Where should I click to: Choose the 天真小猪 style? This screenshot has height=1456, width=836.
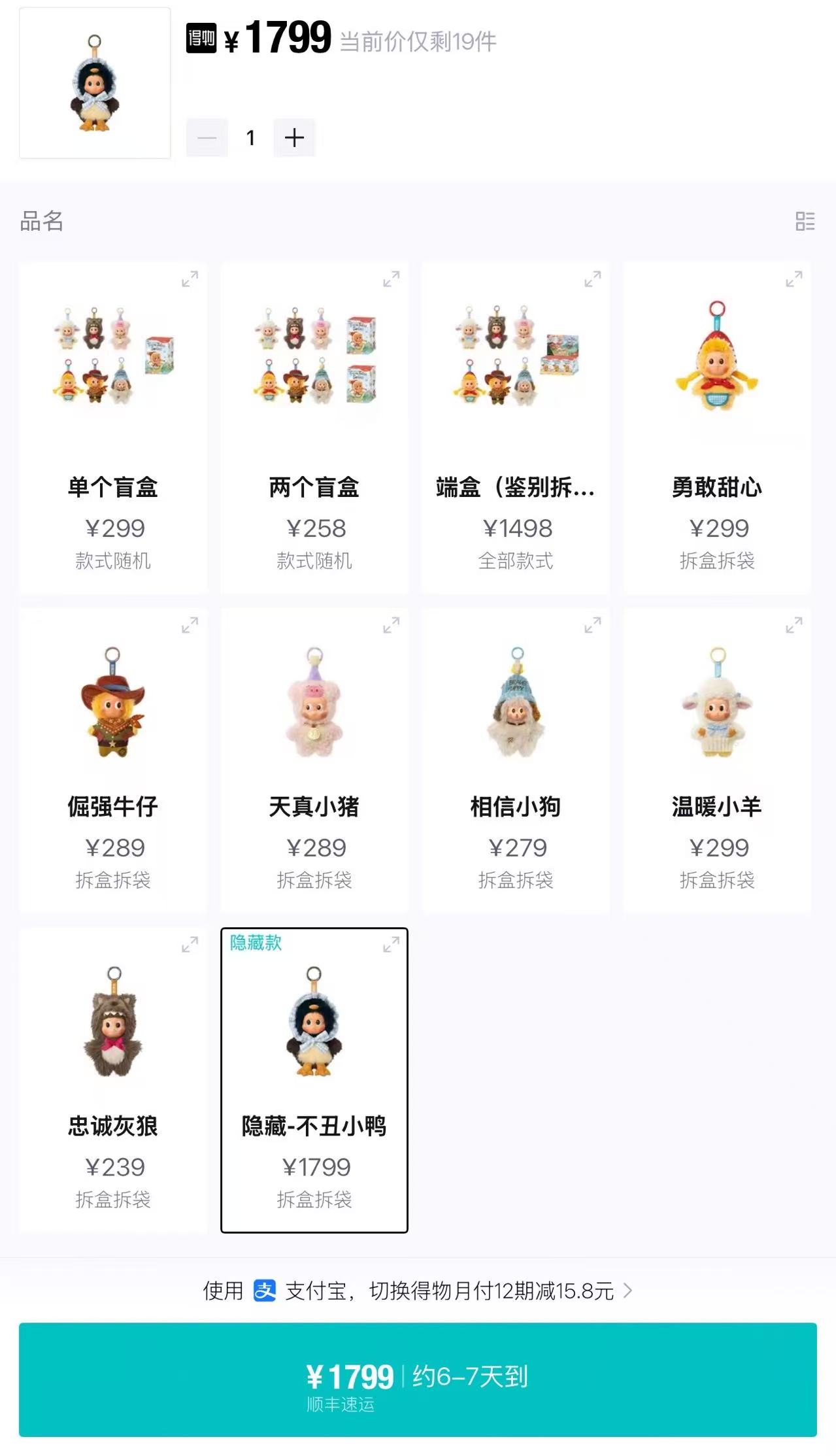click(x=314, y=760)
